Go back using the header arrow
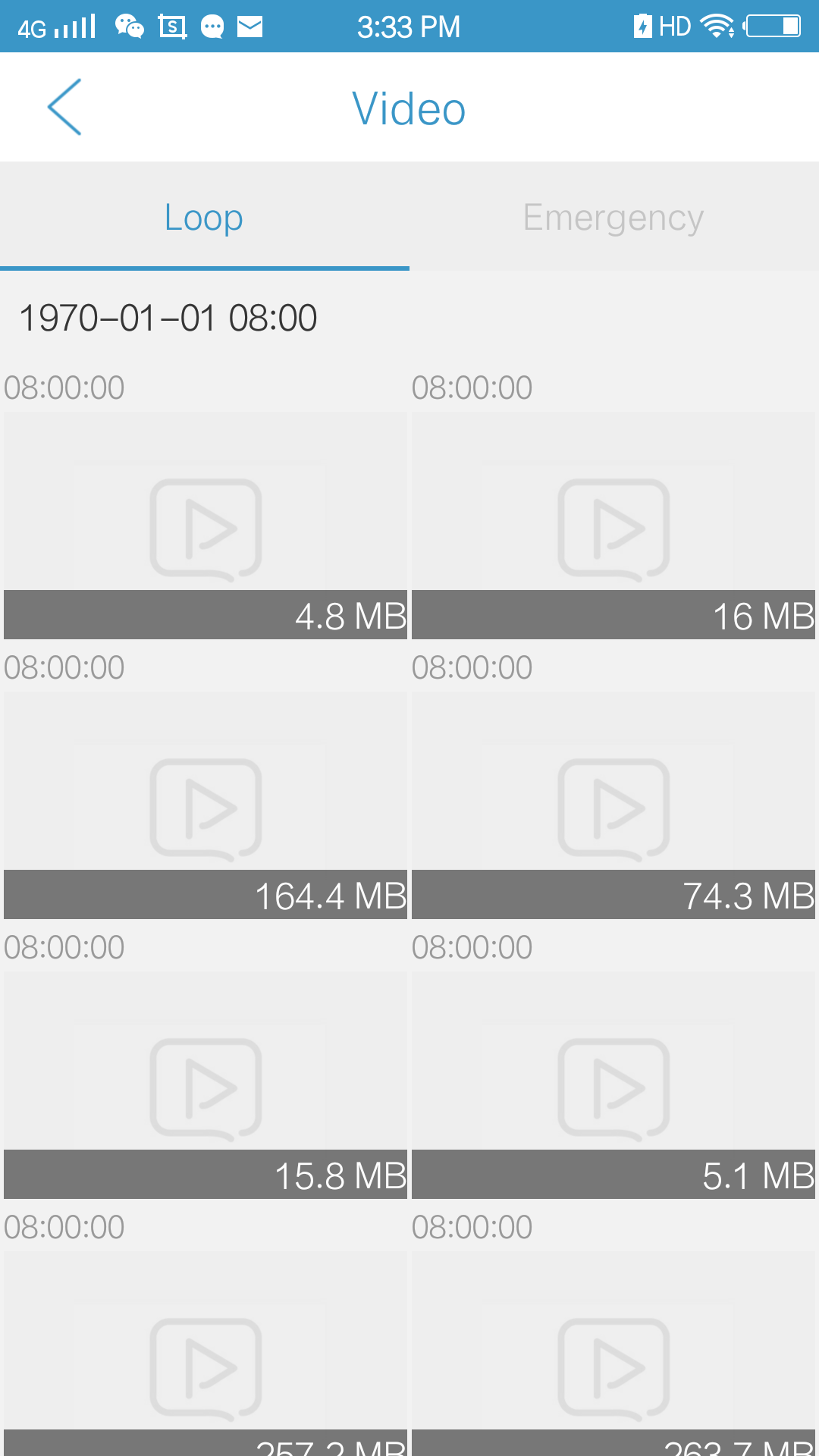This screenshot has height=1456, width=819. tap(64, 108)
